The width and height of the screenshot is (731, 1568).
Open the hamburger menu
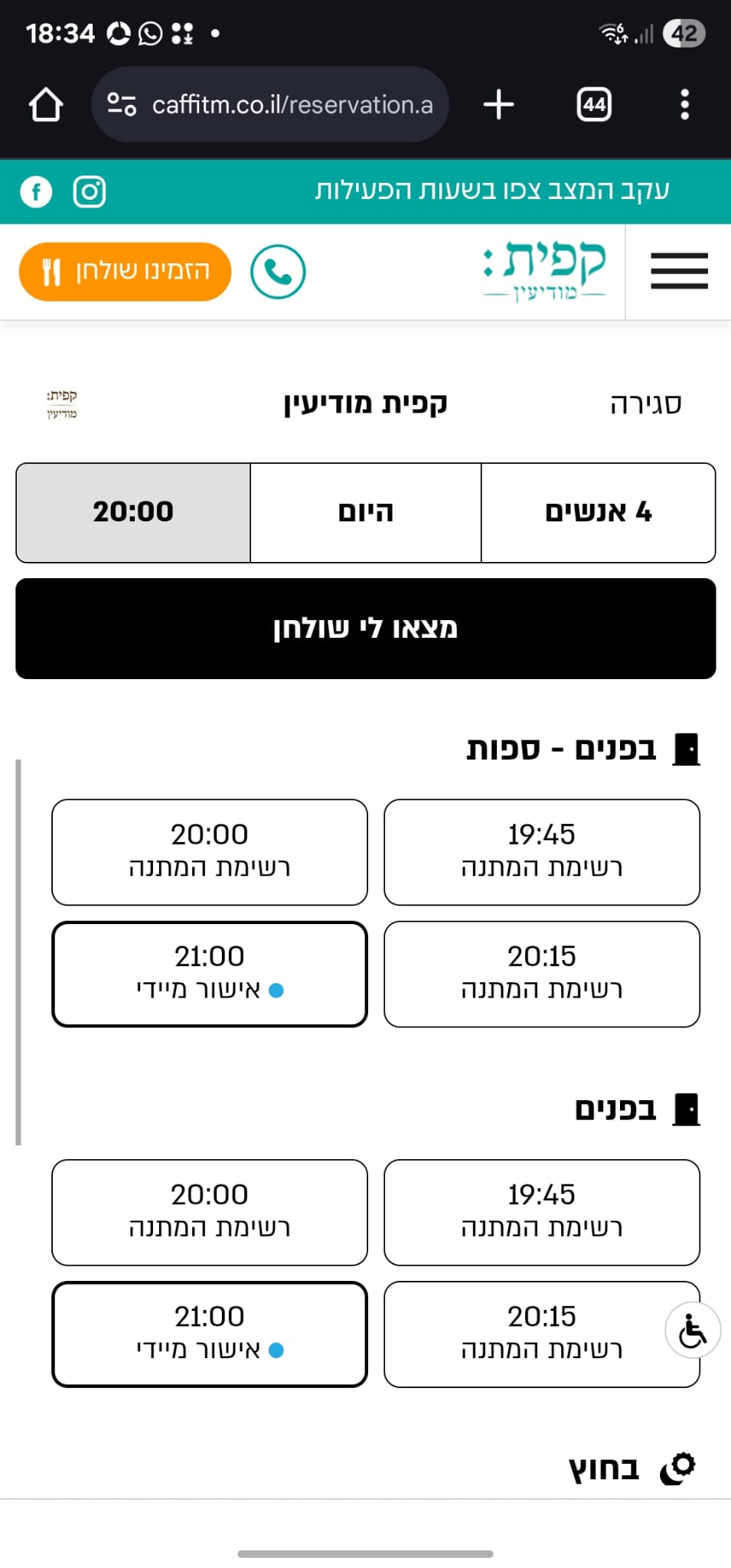point(679,272)
